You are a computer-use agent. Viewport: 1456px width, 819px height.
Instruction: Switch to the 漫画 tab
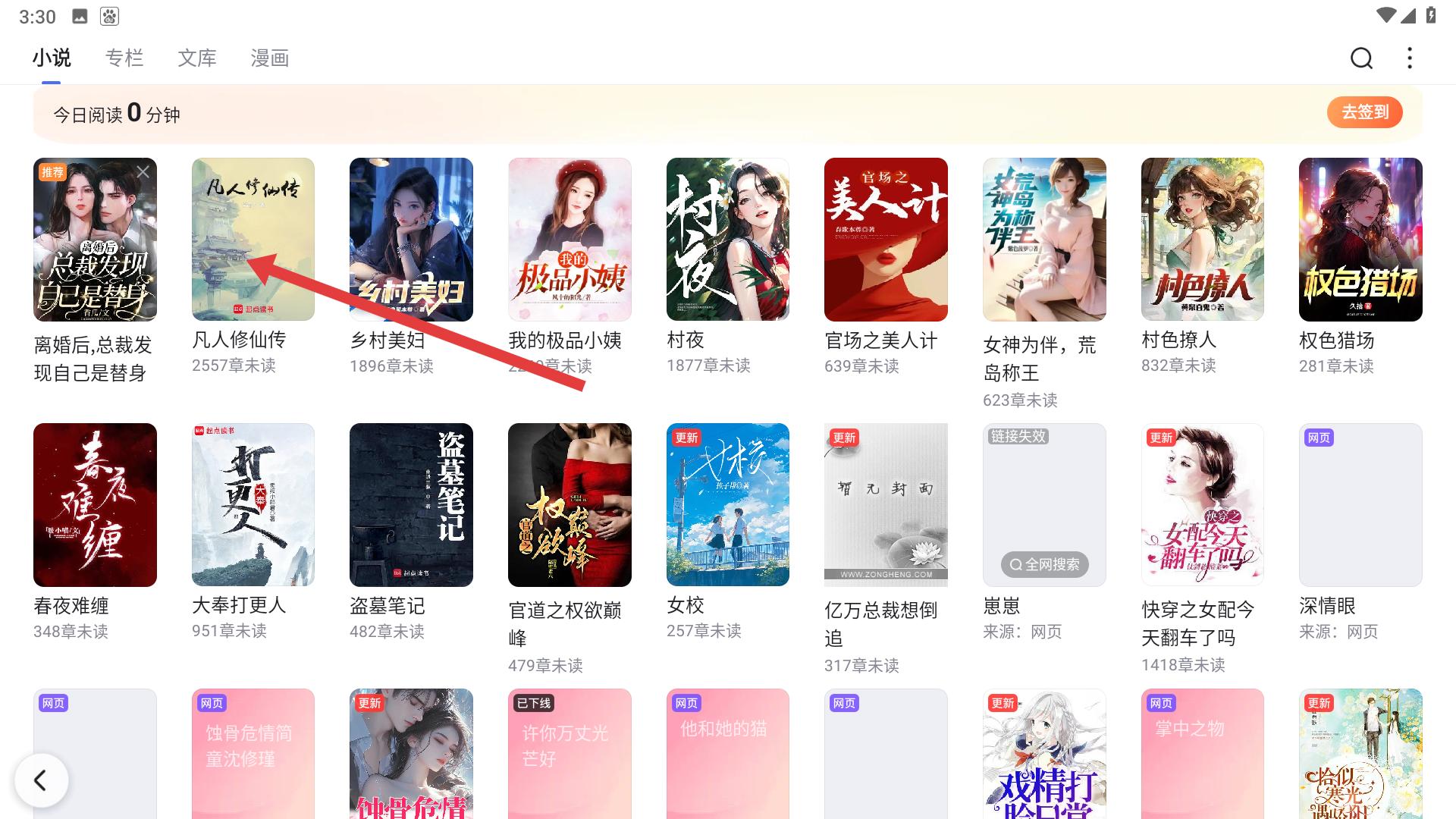pos(269,58)
